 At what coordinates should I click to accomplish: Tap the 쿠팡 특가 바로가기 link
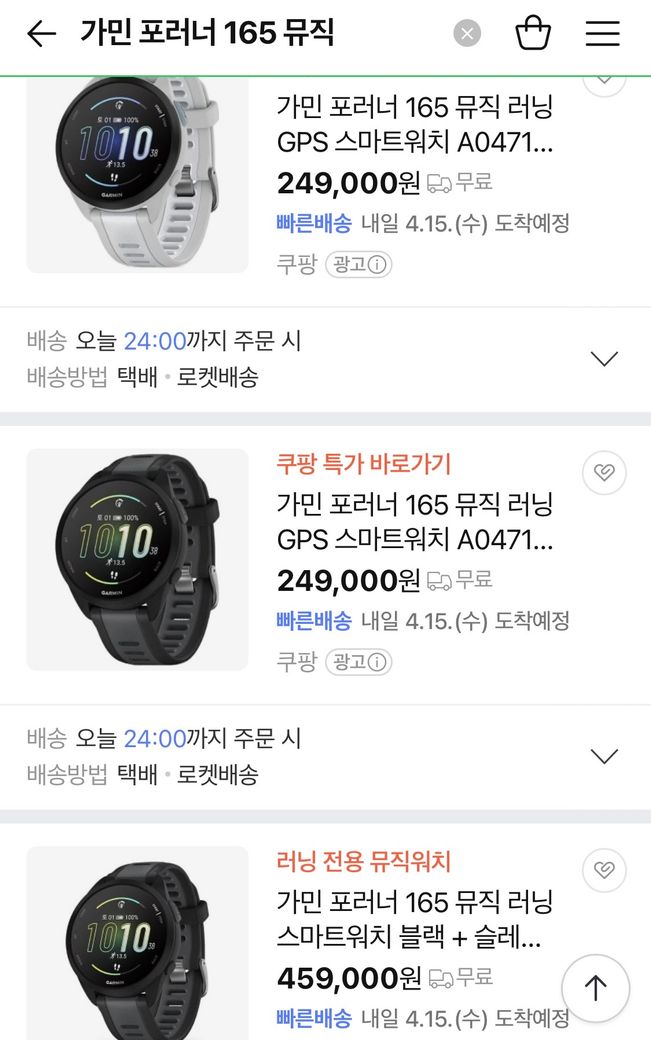point(364,464)
